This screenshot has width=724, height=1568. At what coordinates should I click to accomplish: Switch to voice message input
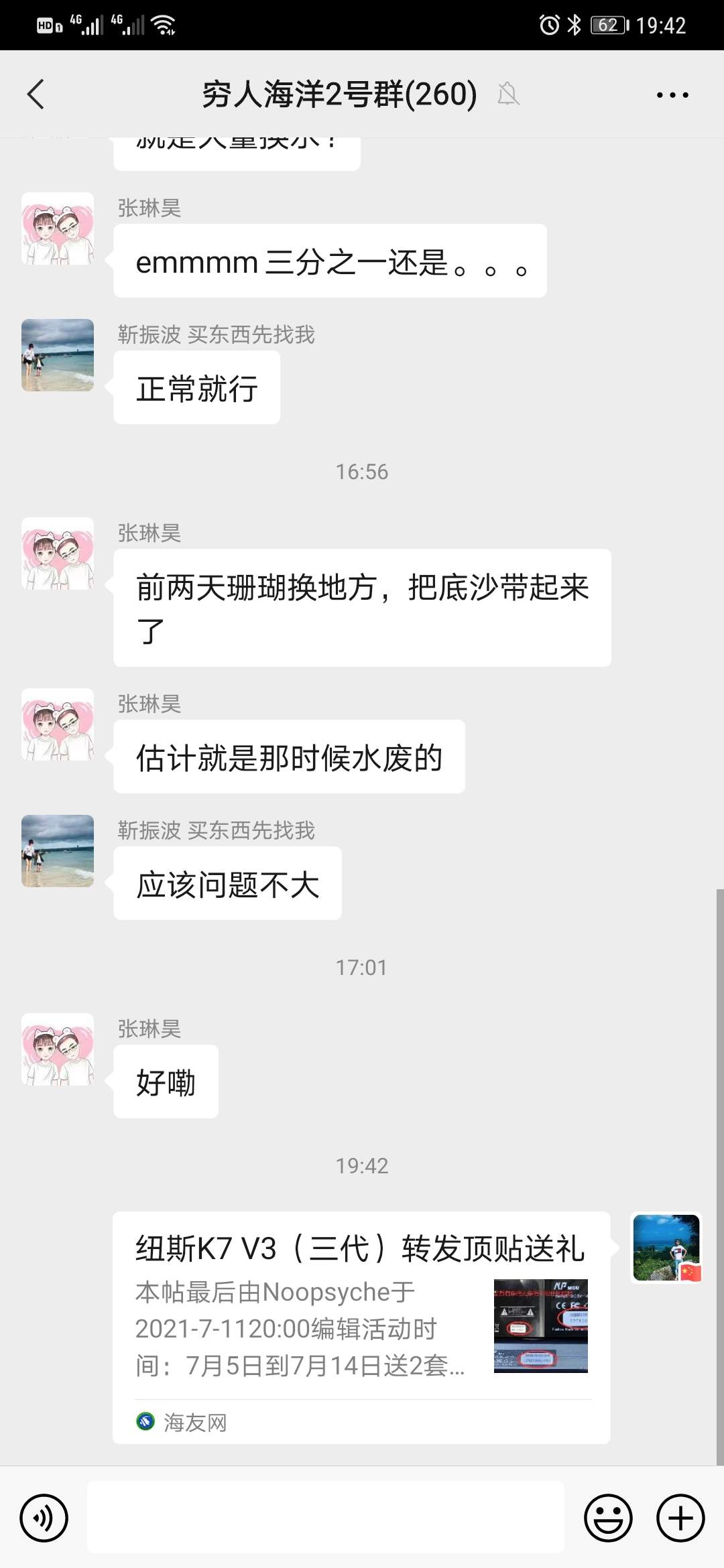point(44,1518)
